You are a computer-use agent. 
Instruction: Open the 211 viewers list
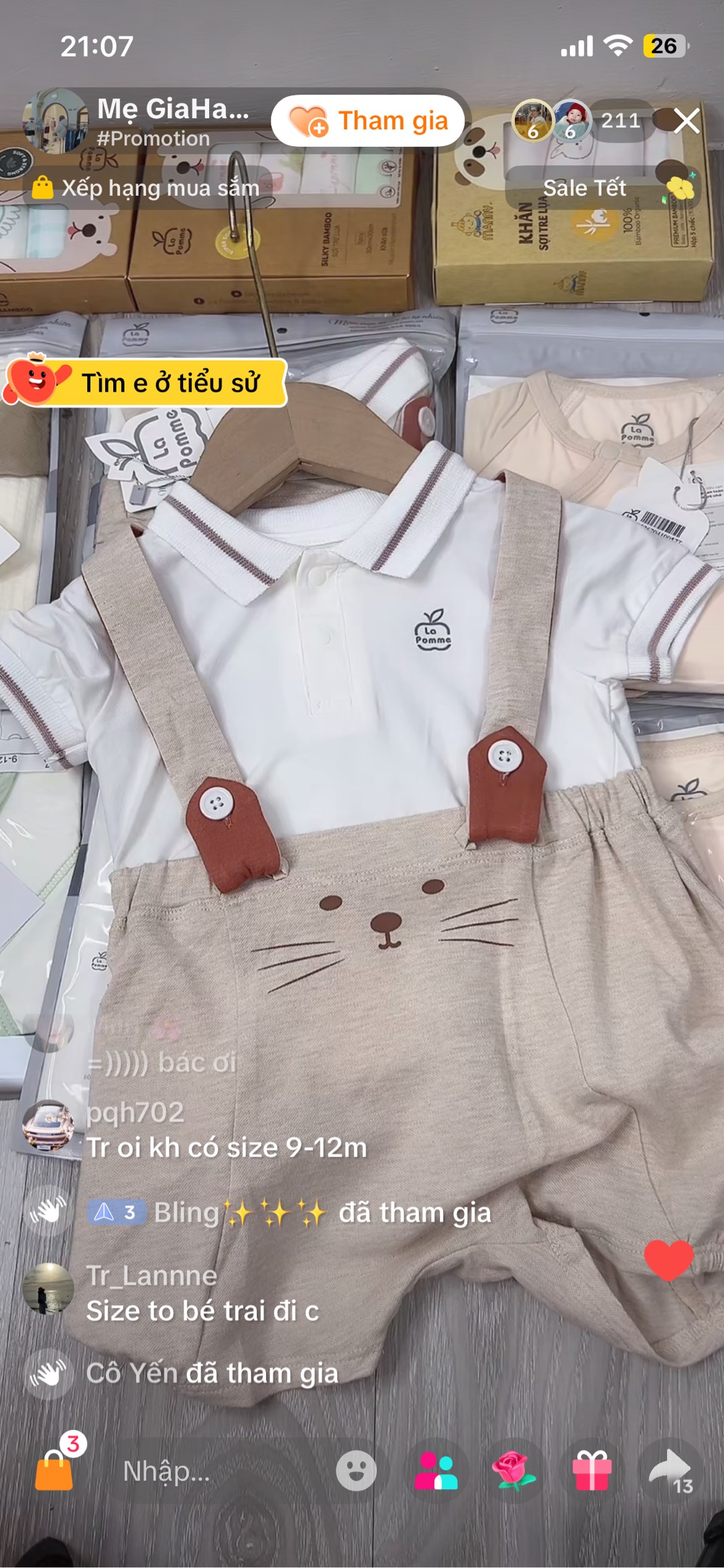point(620,121)
